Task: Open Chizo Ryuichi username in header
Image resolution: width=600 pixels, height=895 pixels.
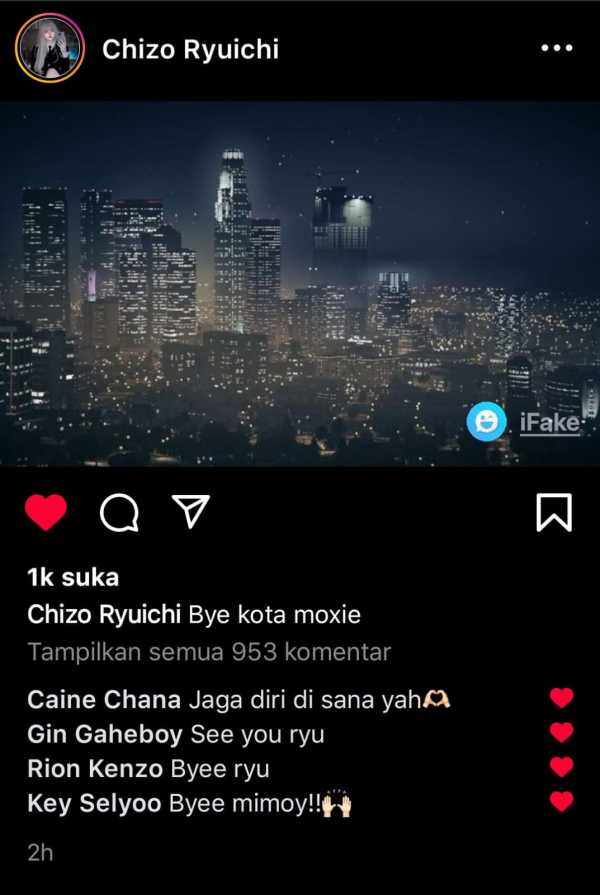Action: (x=190, y=49)
